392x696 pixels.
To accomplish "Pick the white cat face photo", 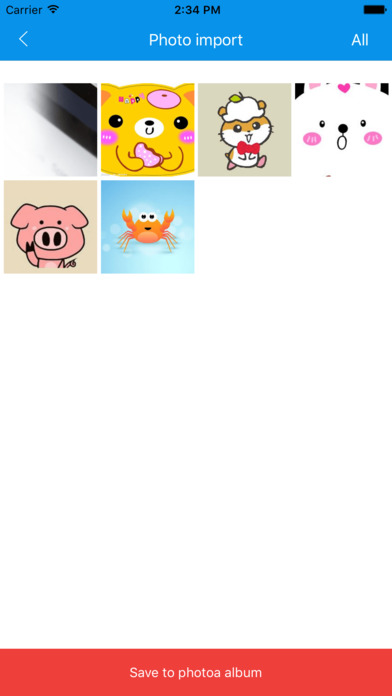I will (341, 130).
